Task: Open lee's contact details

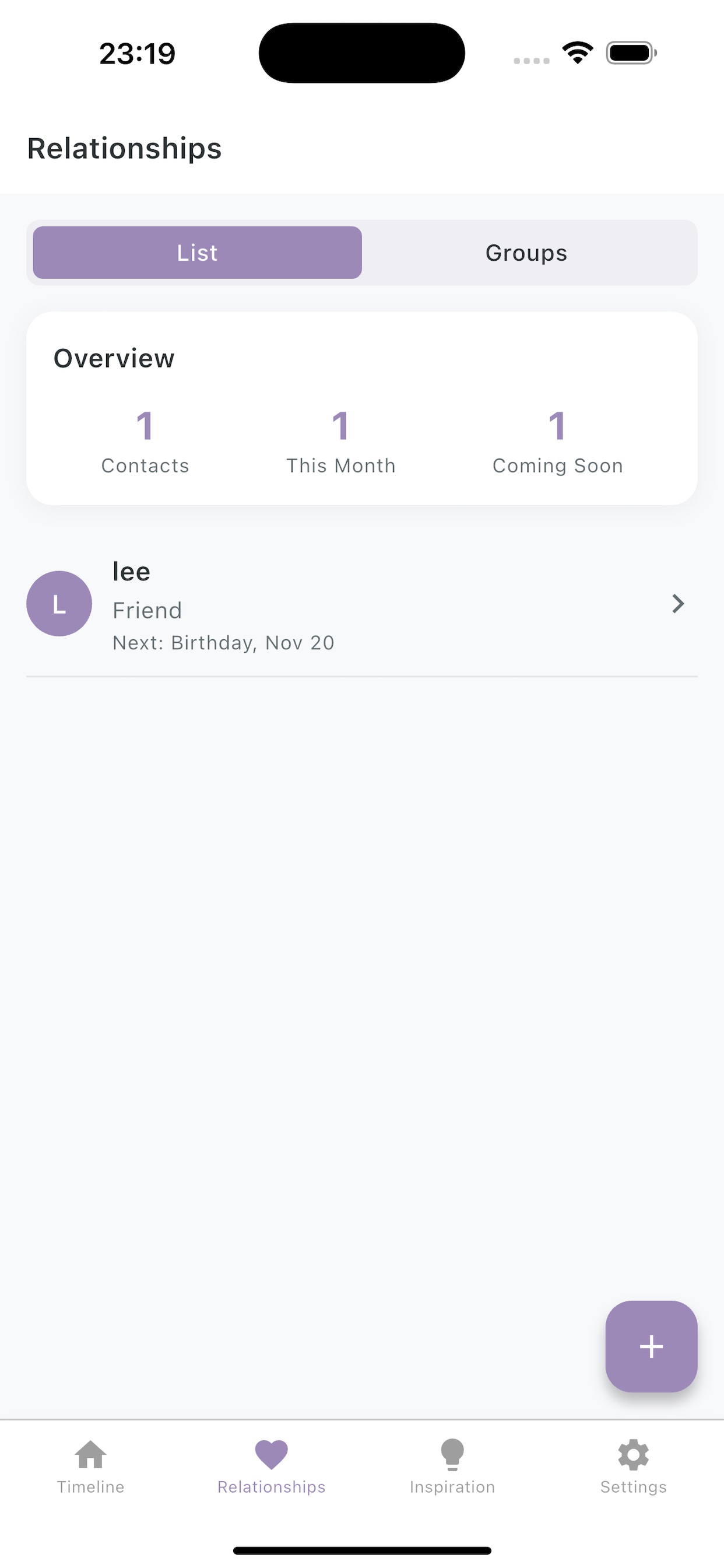Action: [361, 604]
